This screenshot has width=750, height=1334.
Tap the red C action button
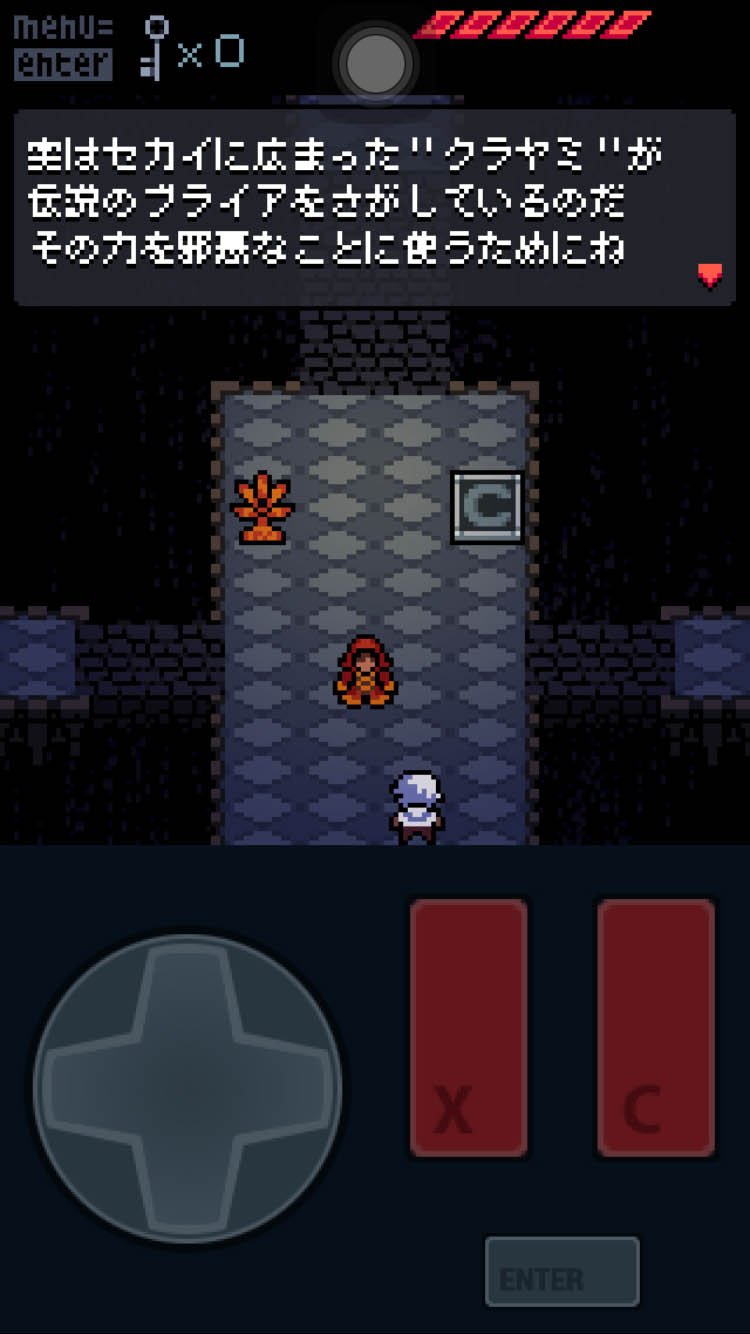click(656, 1027)
